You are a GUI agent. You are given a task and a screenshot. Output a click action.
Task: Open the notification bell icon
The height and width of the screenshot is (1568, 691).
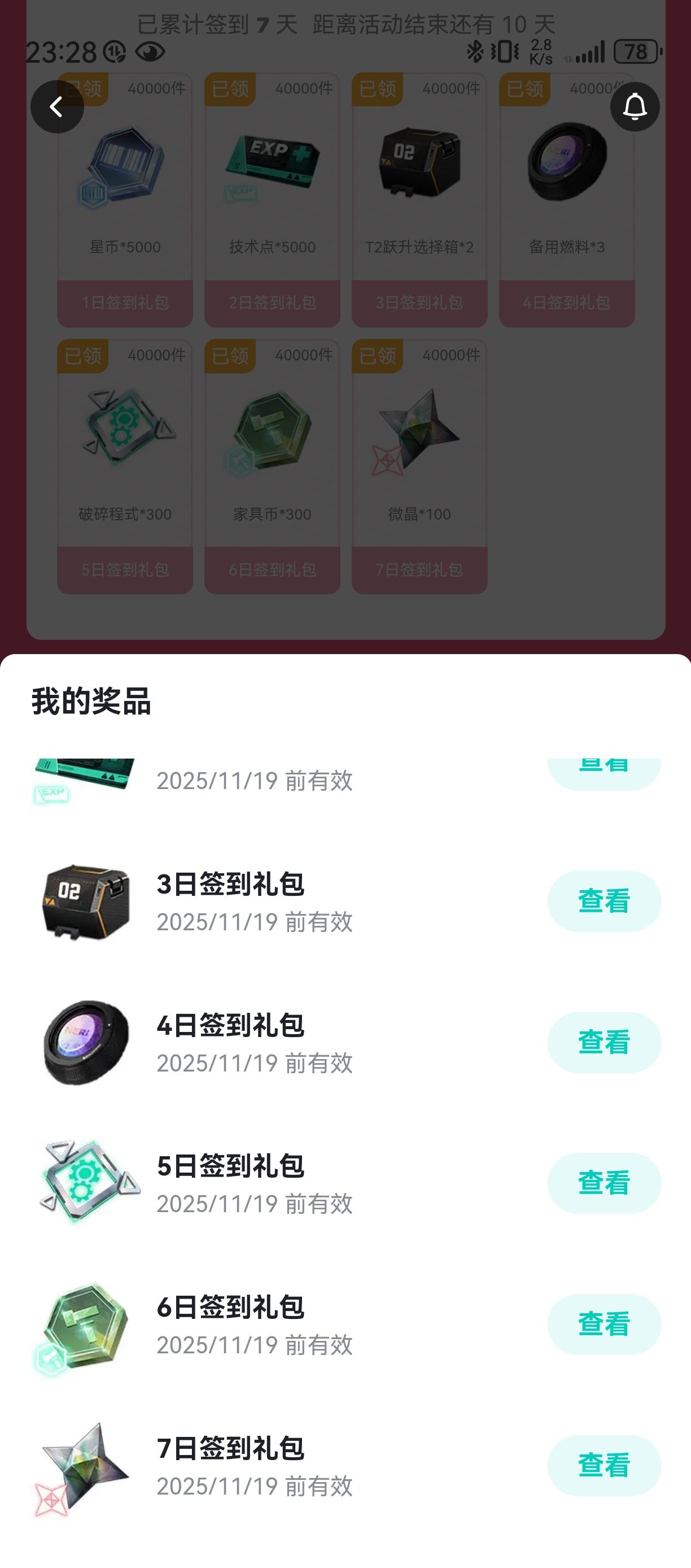(x=635, y=106)
